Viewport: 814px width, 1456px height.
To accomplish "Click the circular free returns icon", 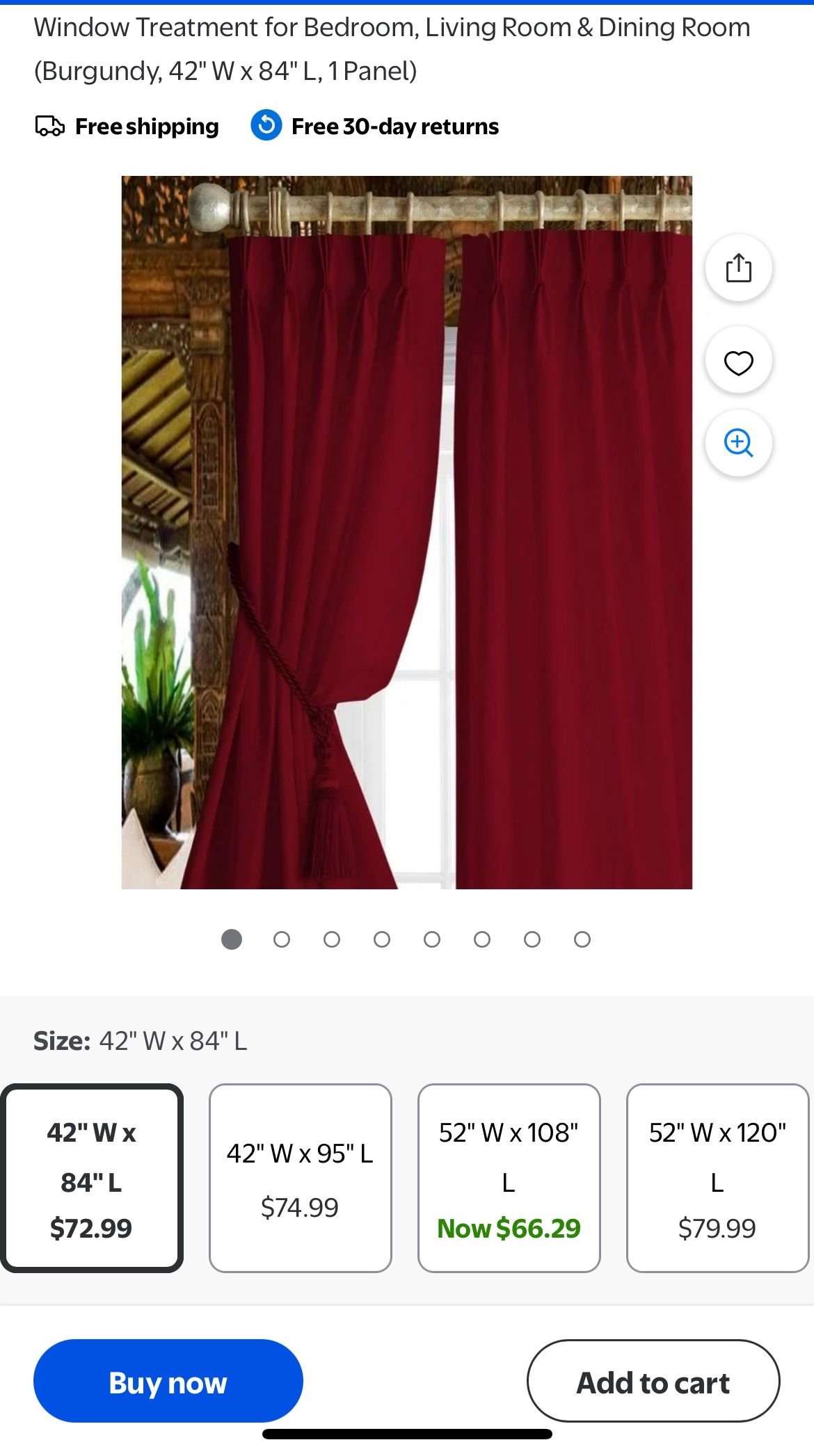I will pos(266,126).
